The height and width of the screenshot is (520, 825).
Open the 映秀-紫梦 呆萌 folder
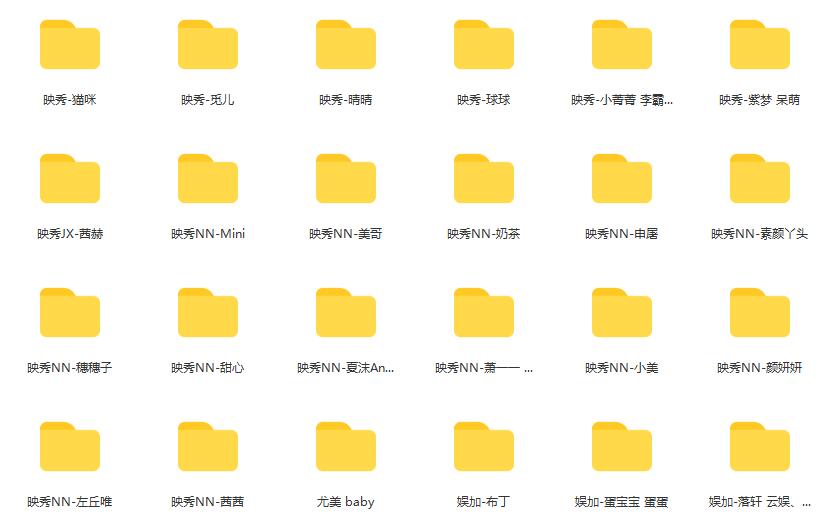click(760, 45)
